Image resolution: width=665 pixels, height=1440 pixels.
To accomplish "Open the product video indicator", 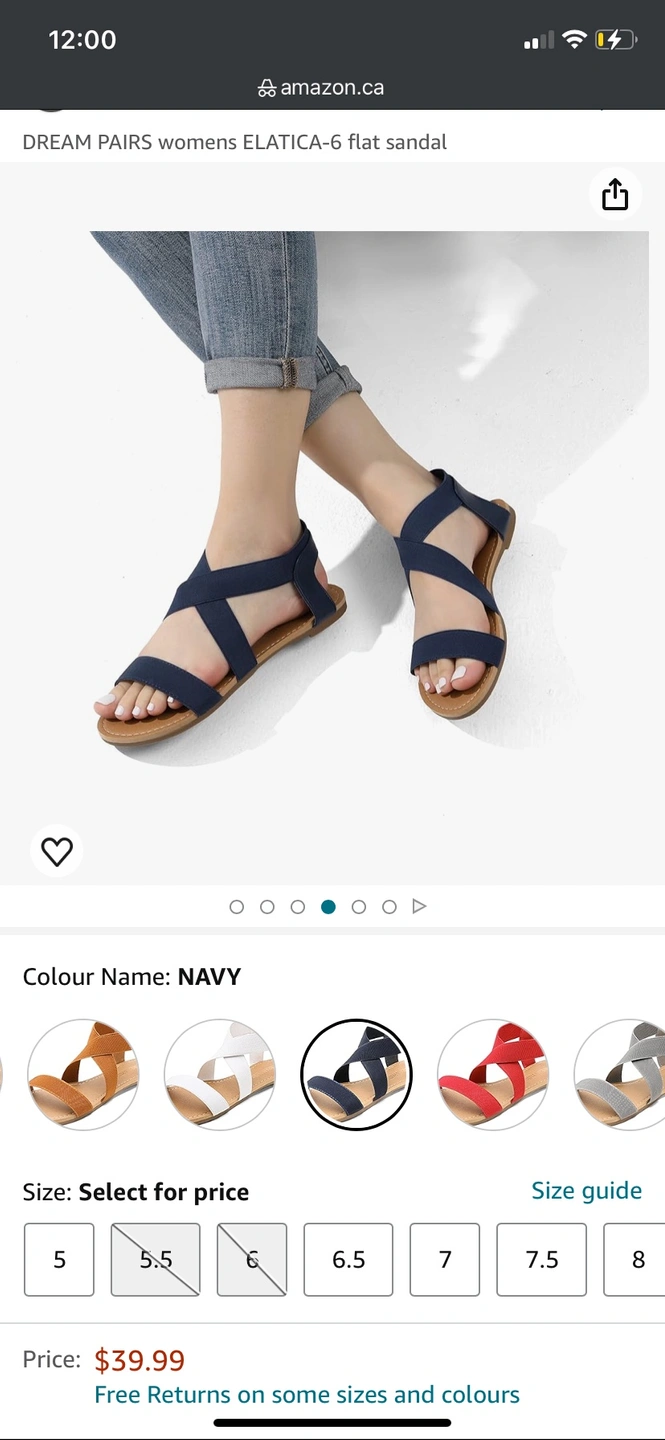I will 420,907.
